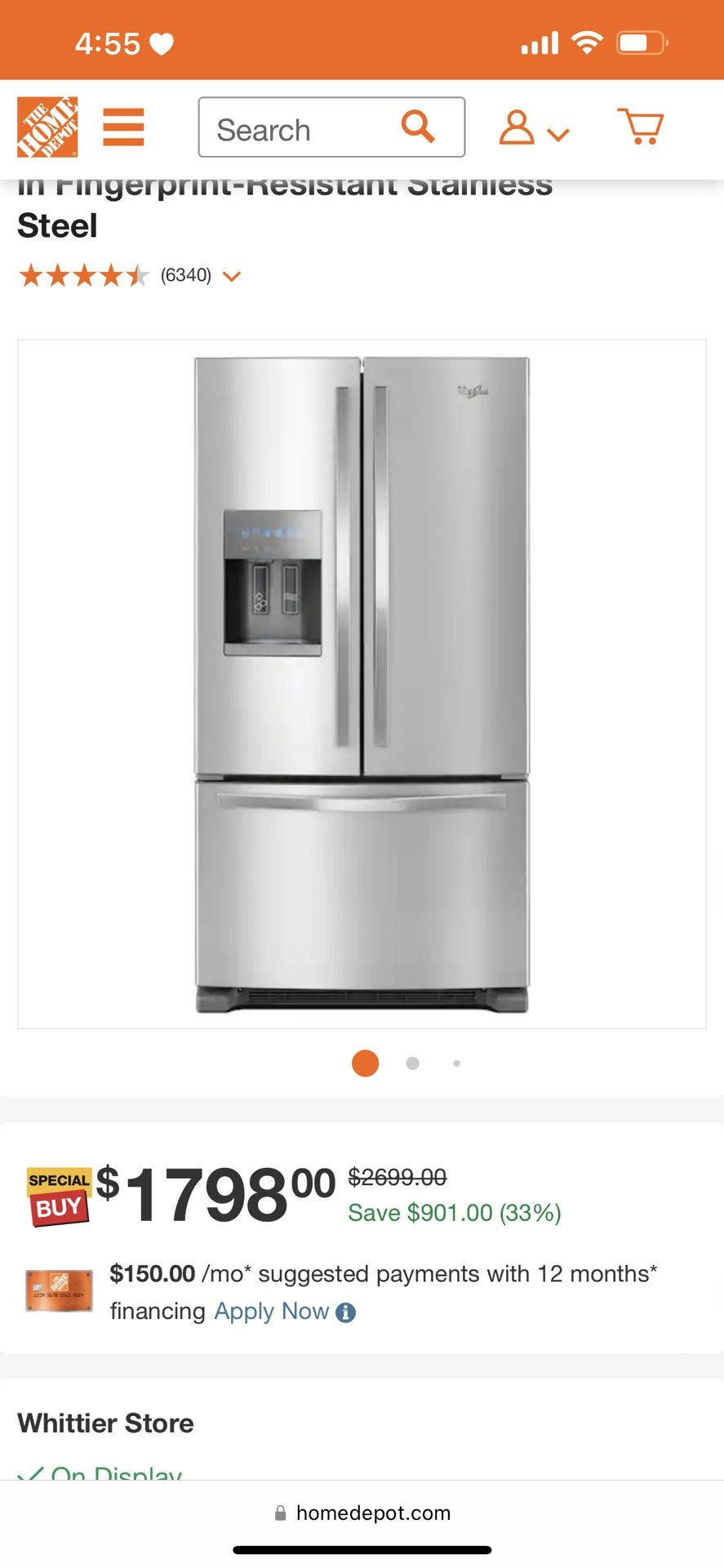The width and height of the screenshot is (724, 1568).
Task: Tap the homedepot.com address bar
Action: click(x=362, y=1512)
